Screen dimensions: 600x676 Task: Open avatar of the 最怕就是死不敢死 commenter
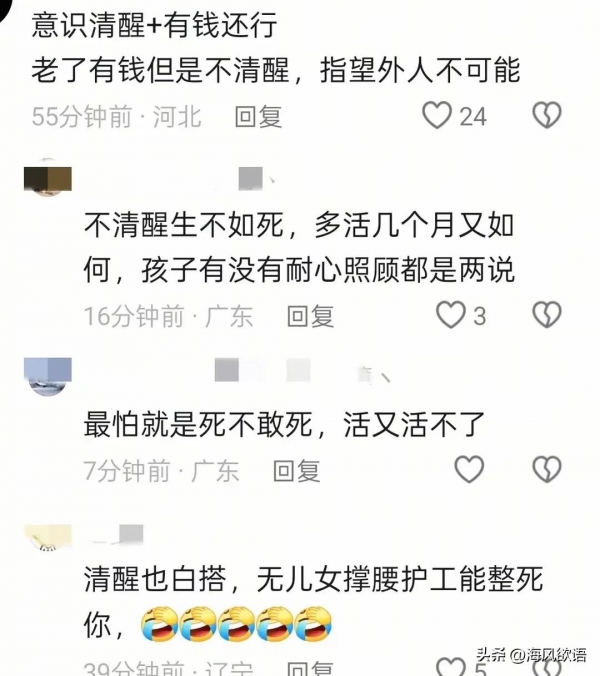(x=49, y=375)
